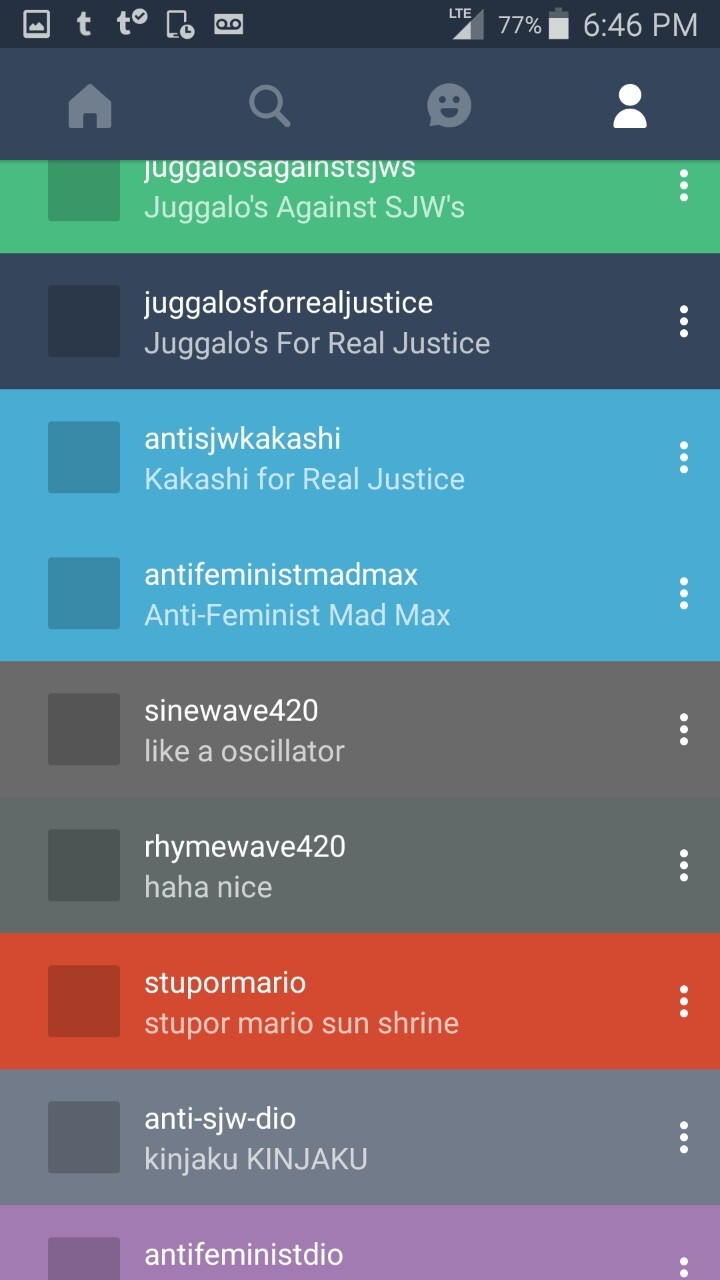Open the search tab
The width and height of the screenshot is (720, 1280).
269,106
